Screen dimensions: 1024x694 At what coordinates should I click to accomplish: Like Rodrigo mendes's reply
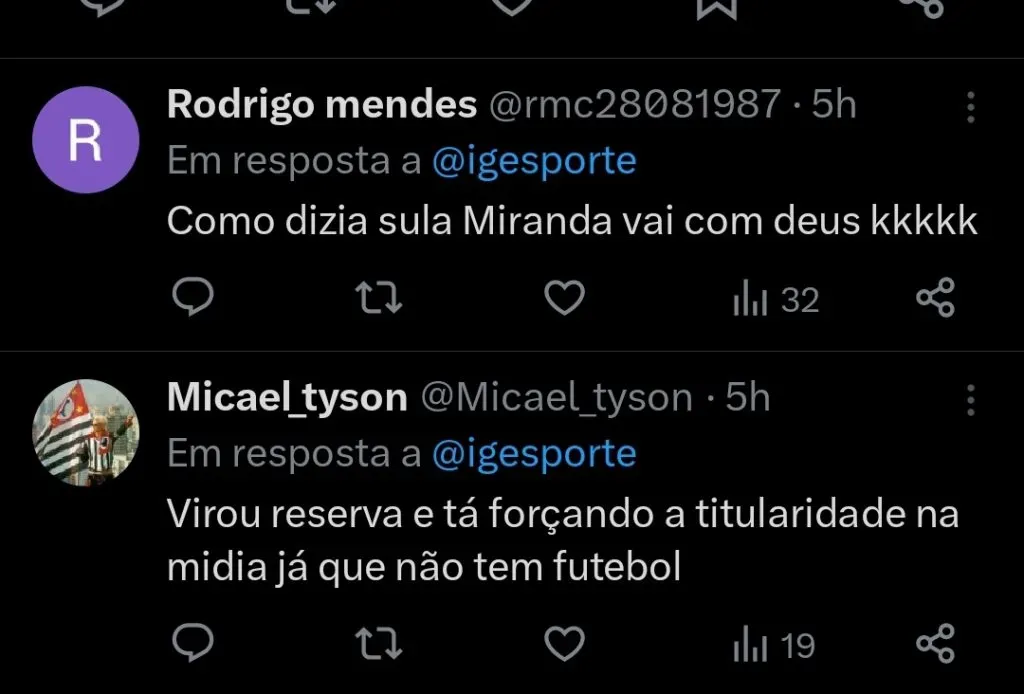564,299
